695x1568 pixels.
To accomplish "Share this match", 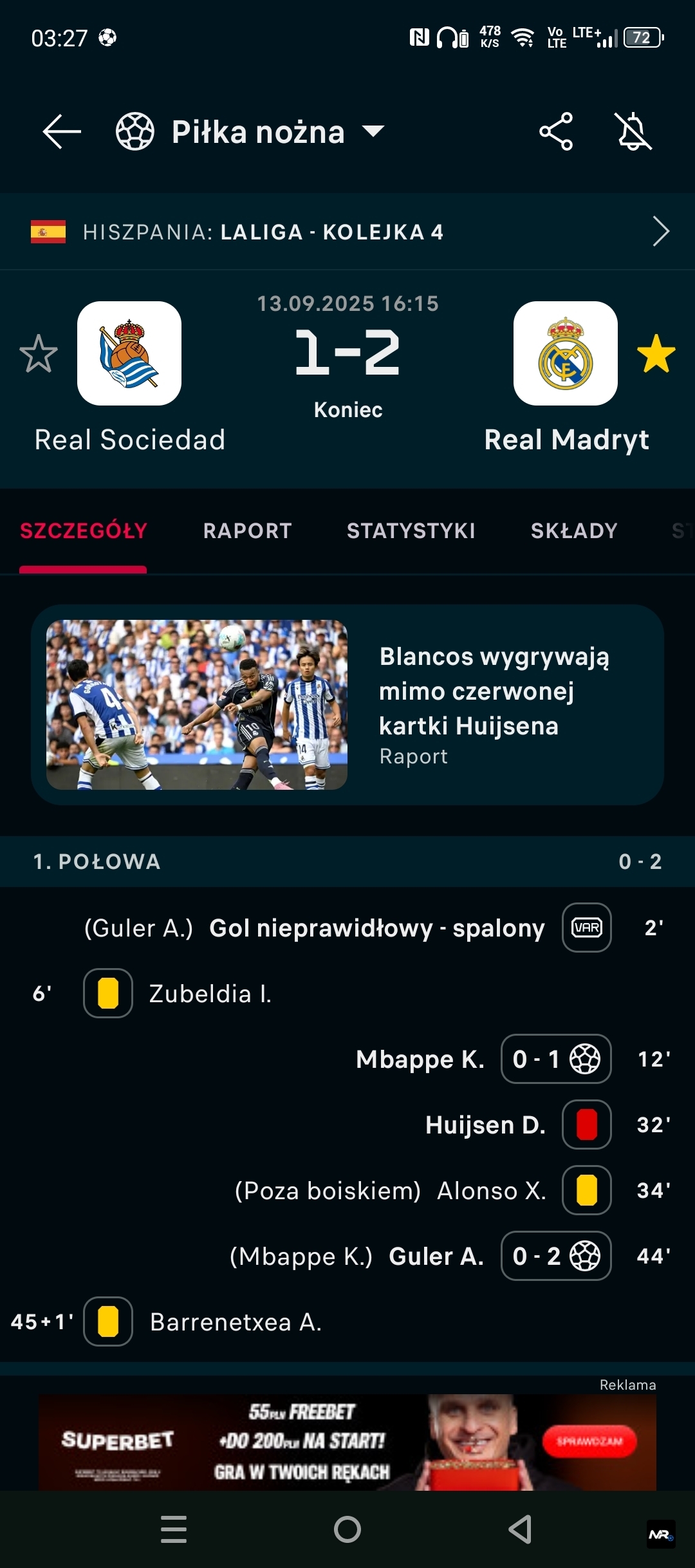I will pos(556,132).
